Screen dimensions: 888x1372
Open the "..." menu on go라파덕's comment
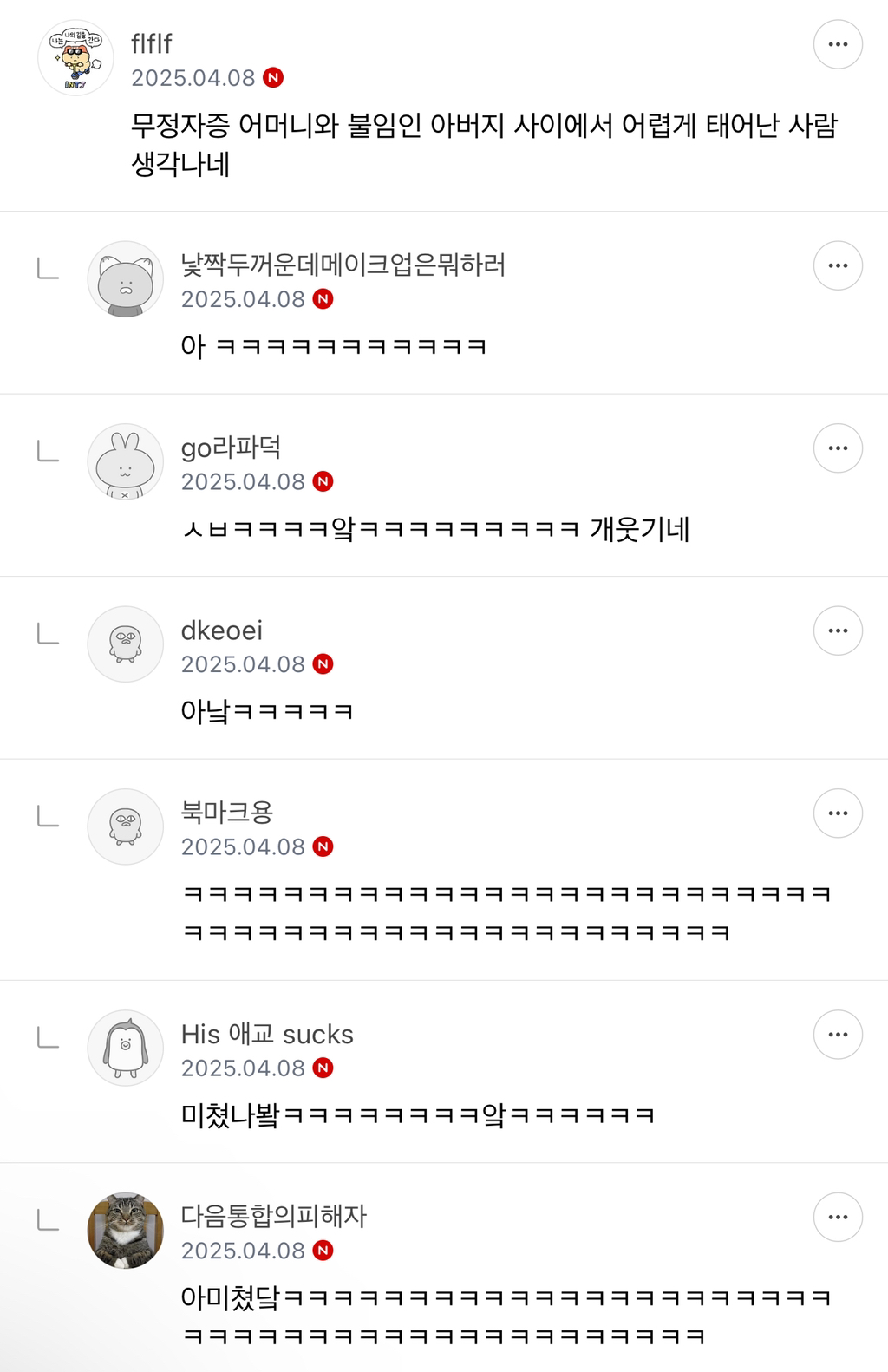[x=837, y=448]
